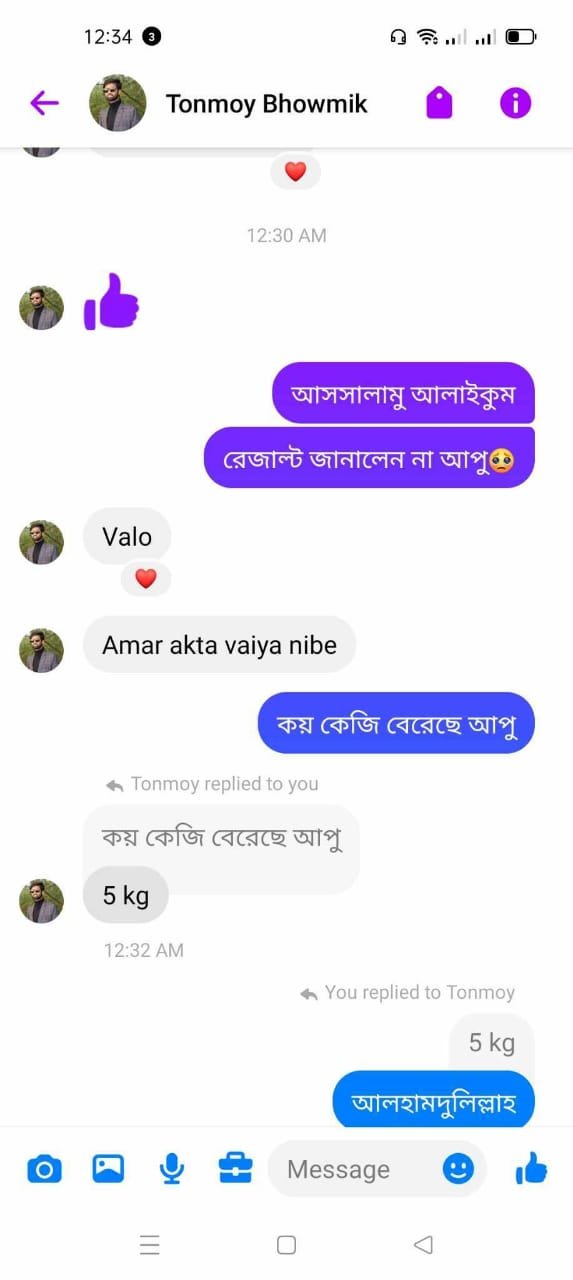Open conversation info icon
Viewport: 573px width, 1280px height.
[x=515, y=103]
